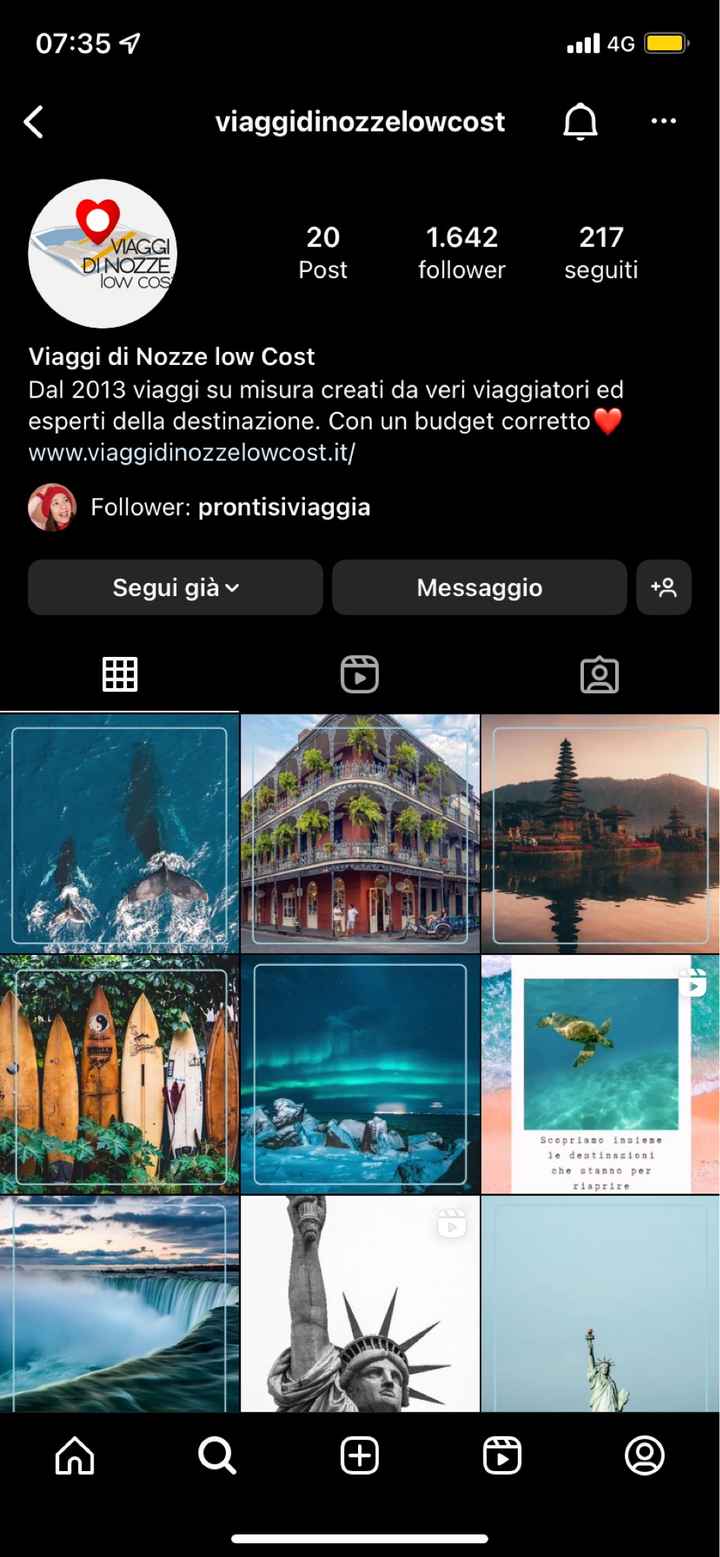
Task: Send a message with the Messaggio button
Action: 479,587
